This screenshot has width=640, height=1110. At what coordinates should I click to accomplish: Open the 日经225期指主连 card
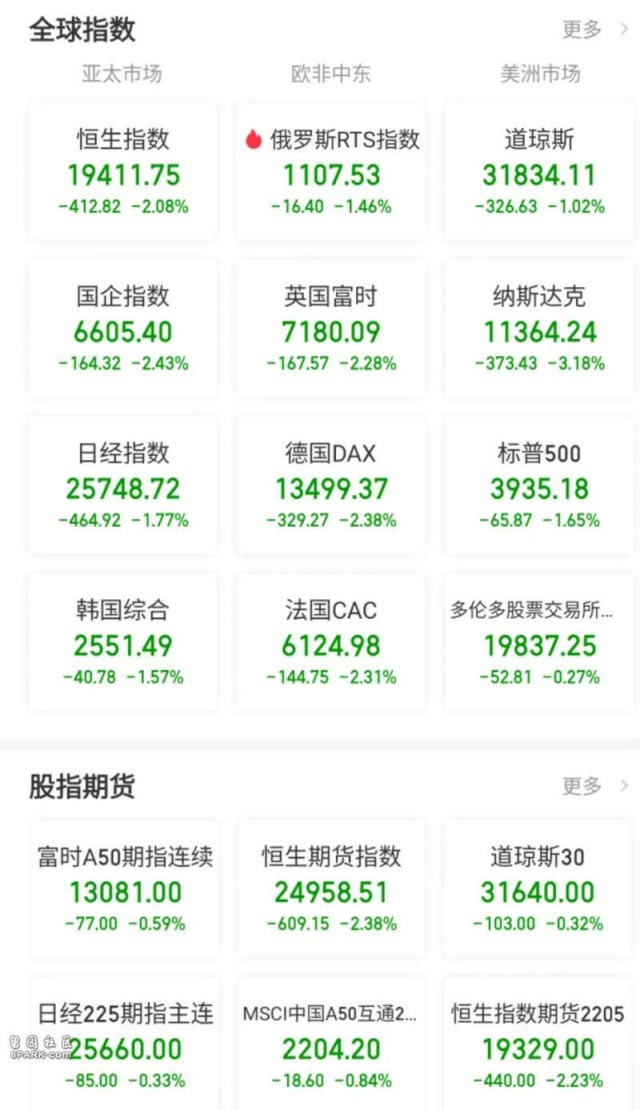[x=125, y=1044]
